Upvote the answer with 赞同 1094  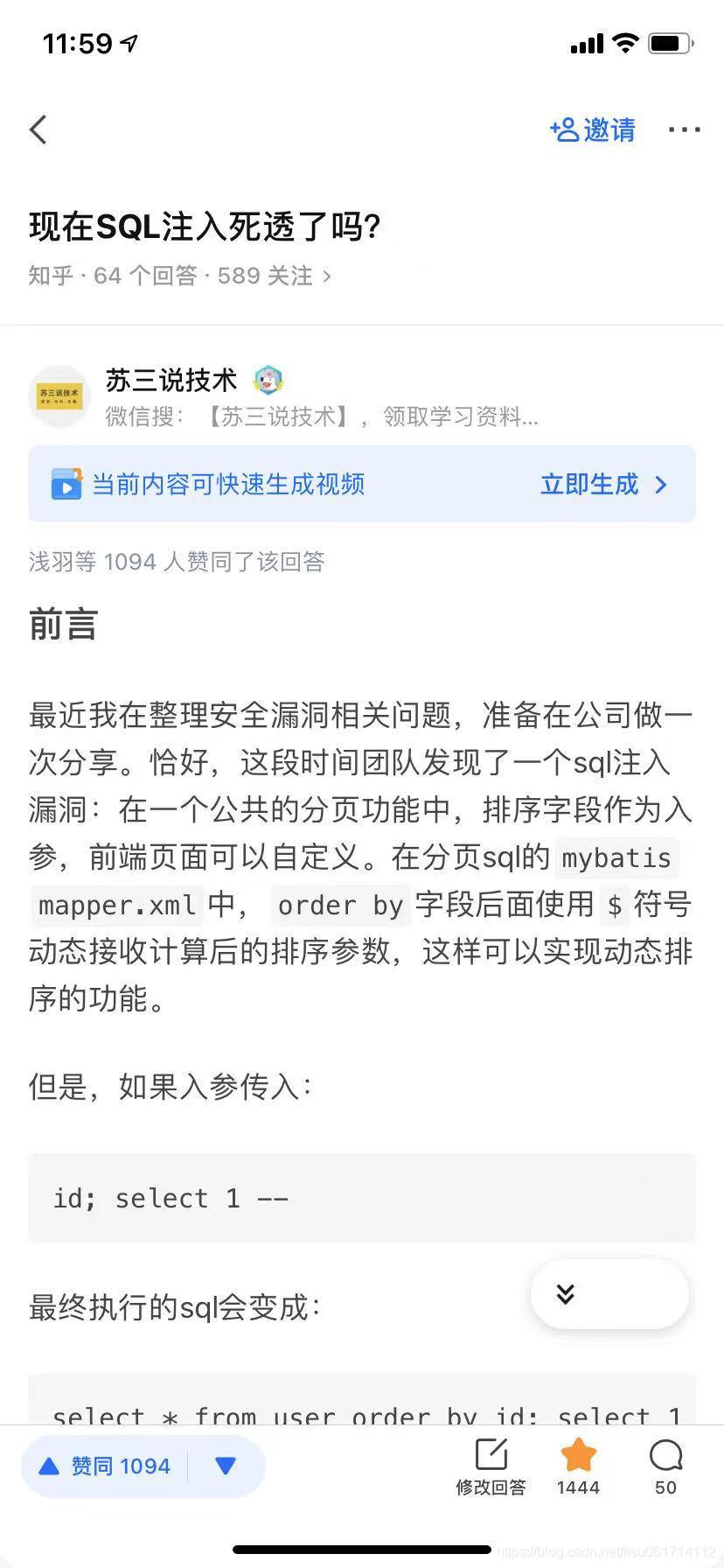click(x=105, y=1466)
